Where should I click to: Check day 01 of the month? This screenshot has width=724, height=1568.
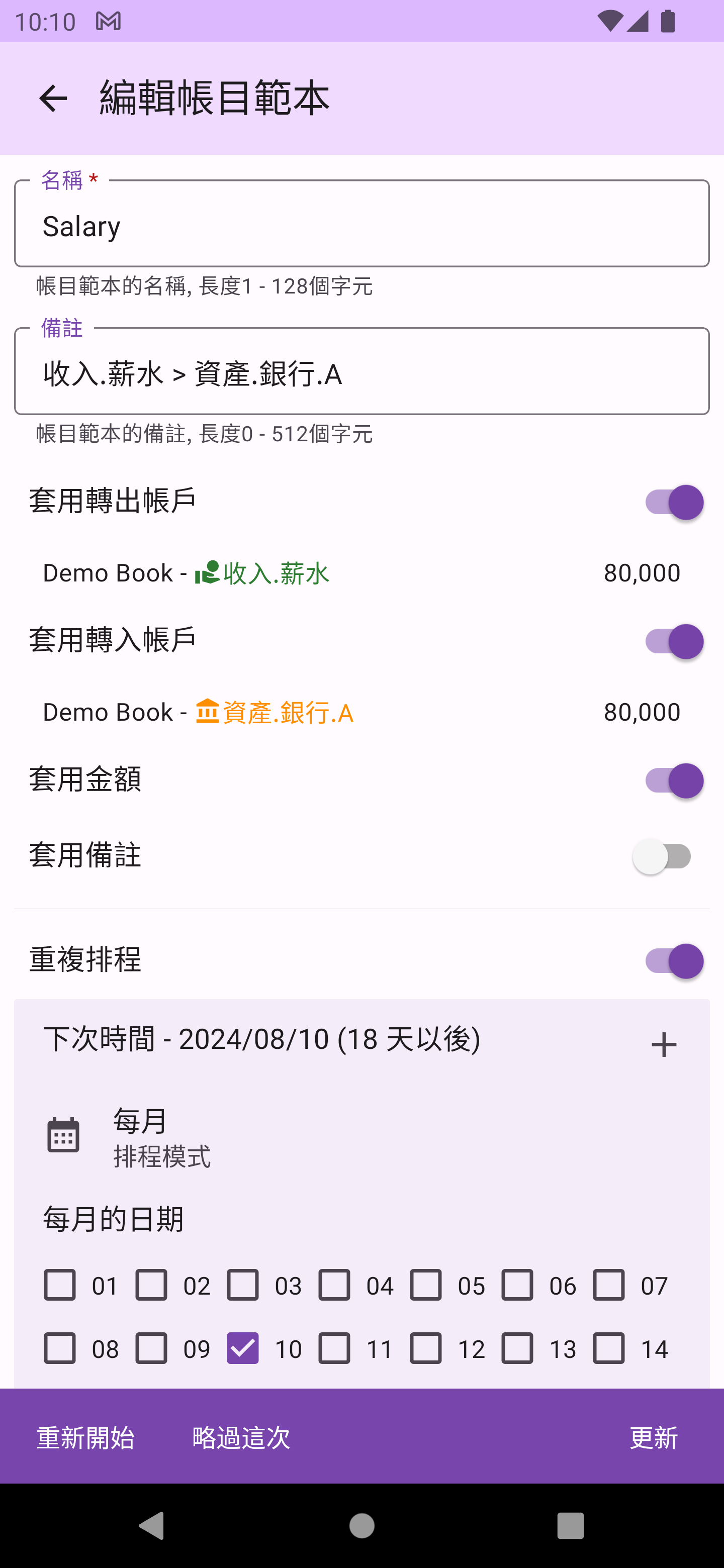pyautogui.click(x=60, y=1285)
